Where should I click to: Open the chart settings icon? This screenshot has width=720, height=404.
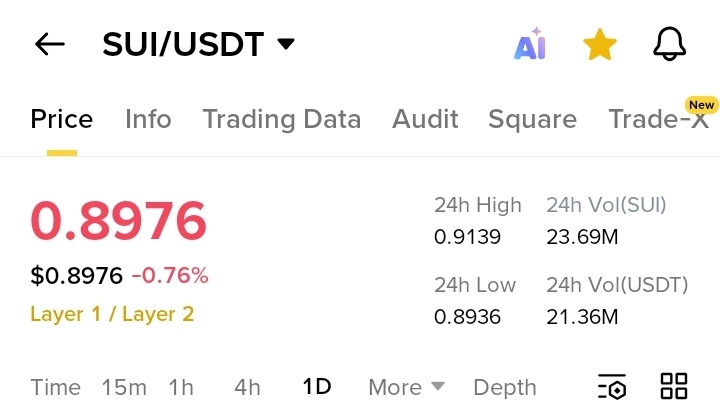click(x=612, y=387)
